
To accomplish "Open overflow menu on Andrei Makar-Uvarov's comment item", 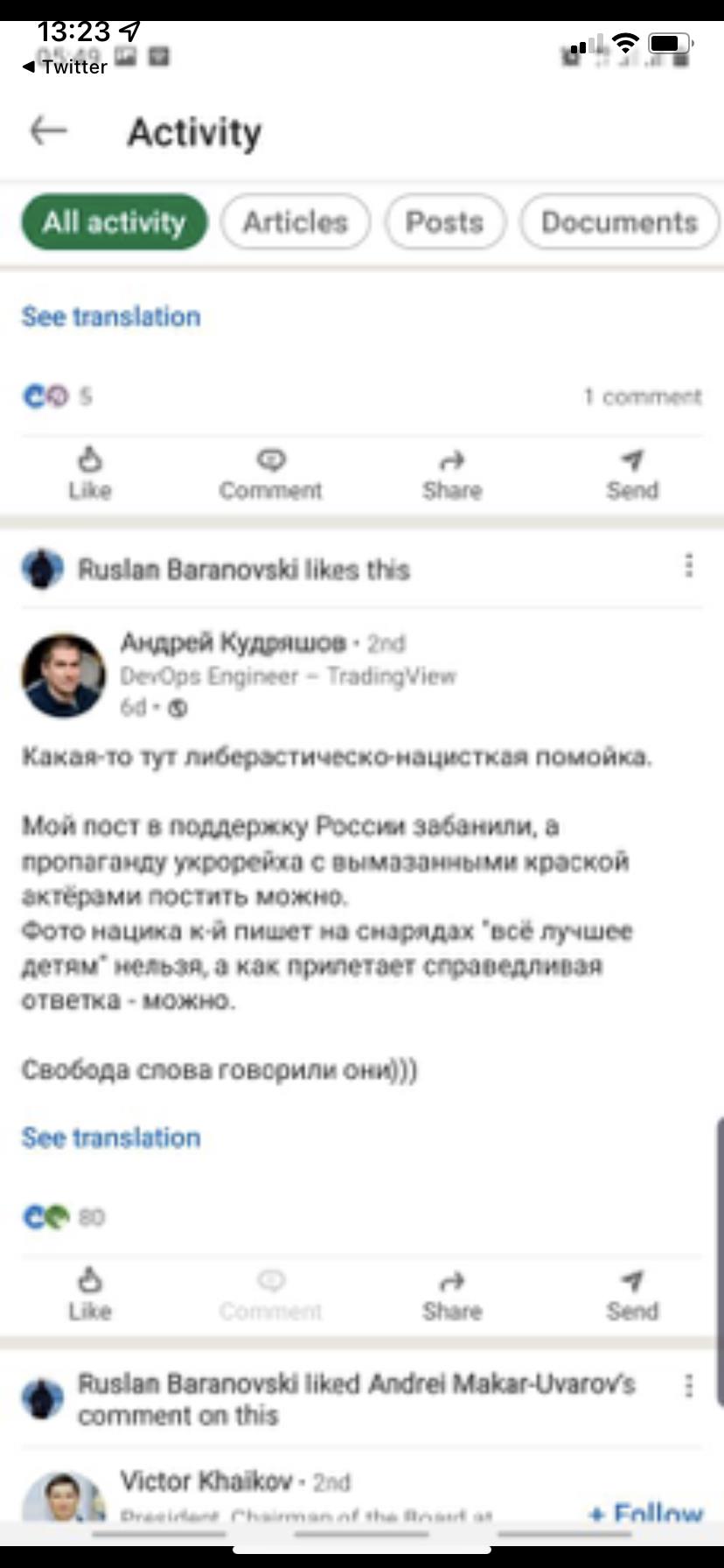I will [689, 1386].
